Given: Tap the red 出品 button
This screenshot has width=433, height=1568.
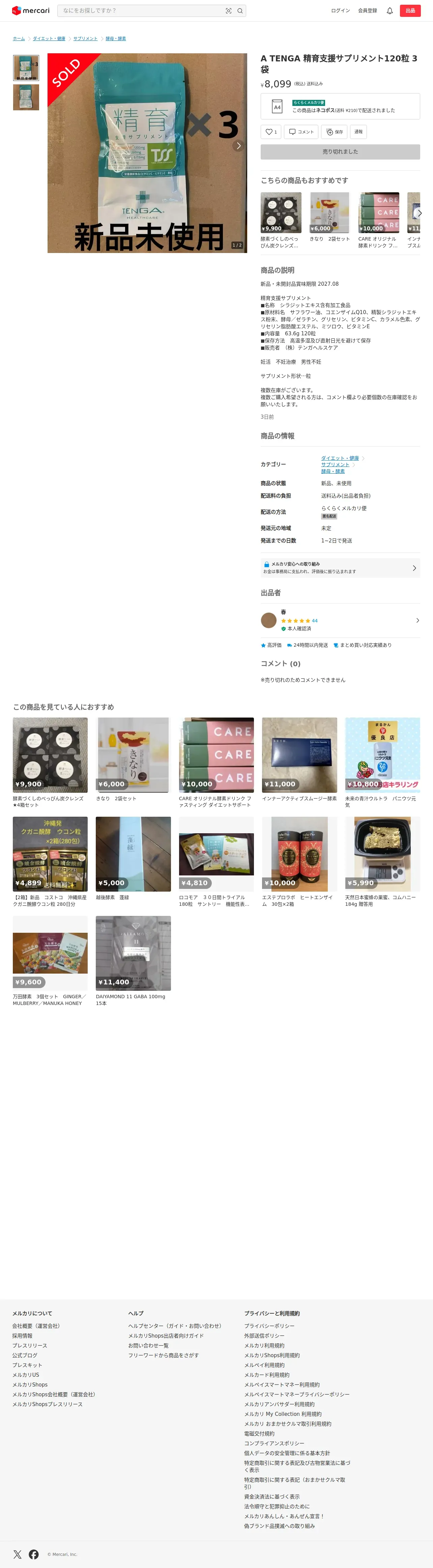Looking at the screenshot, I should 410,10.
